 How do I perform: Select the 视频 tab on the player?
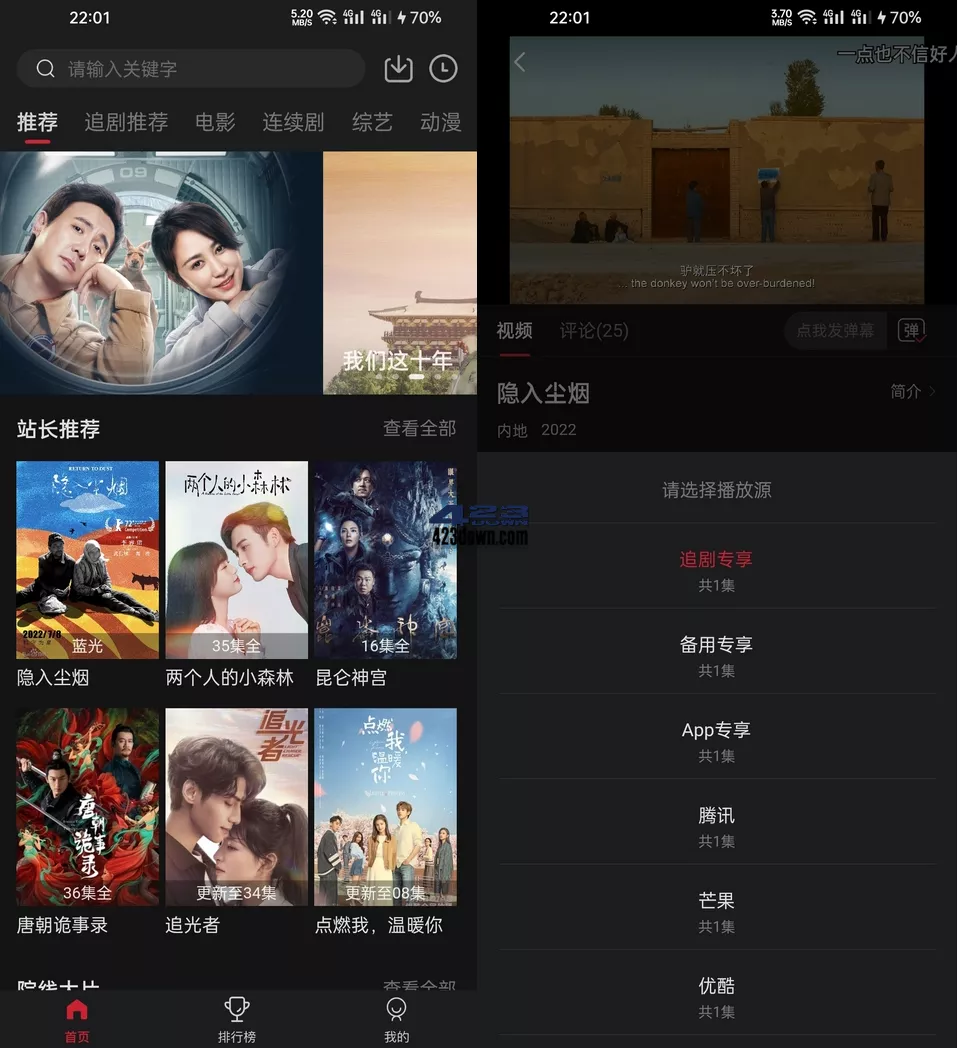pyautogui.click(x=514, y=331)
